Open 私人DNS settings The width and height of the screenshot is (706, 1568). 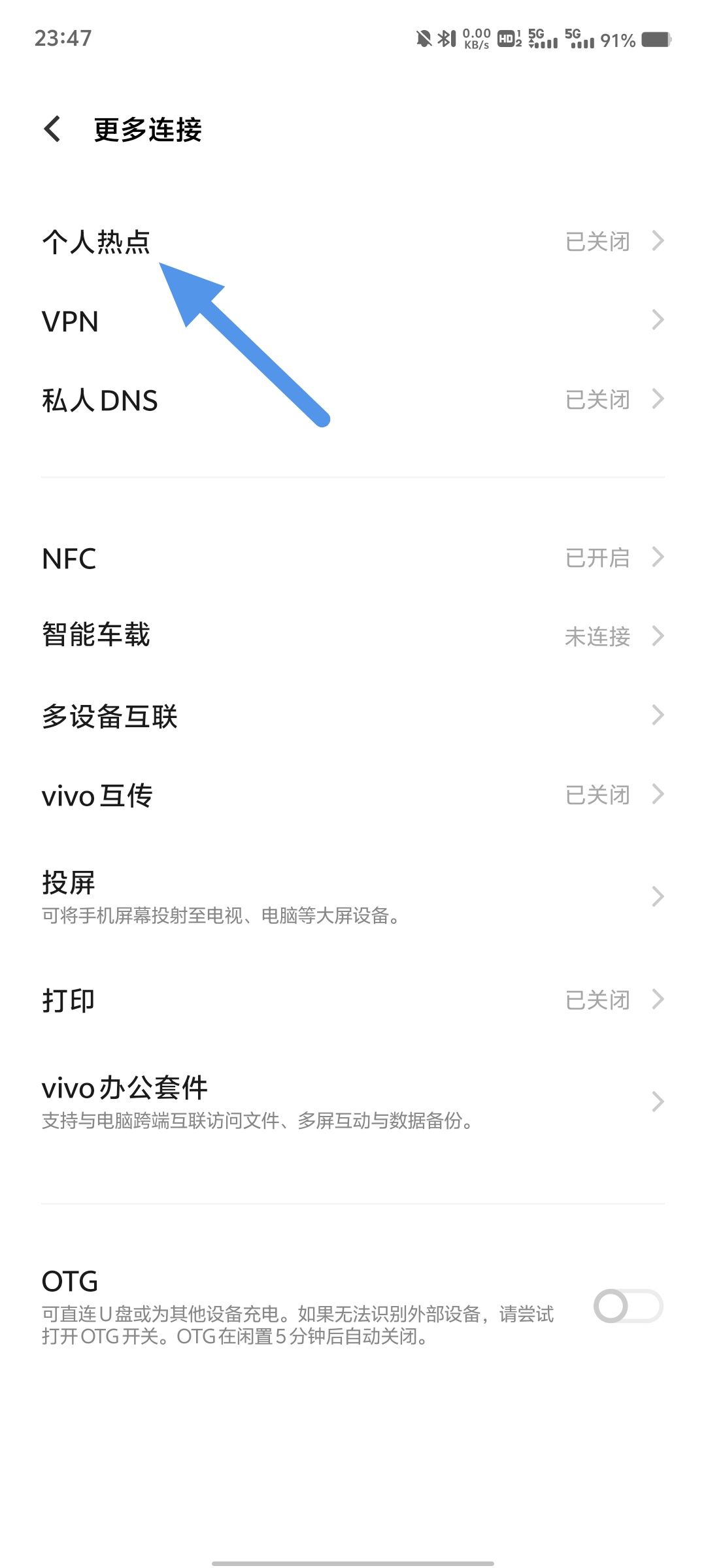click(x=353, y=399)
